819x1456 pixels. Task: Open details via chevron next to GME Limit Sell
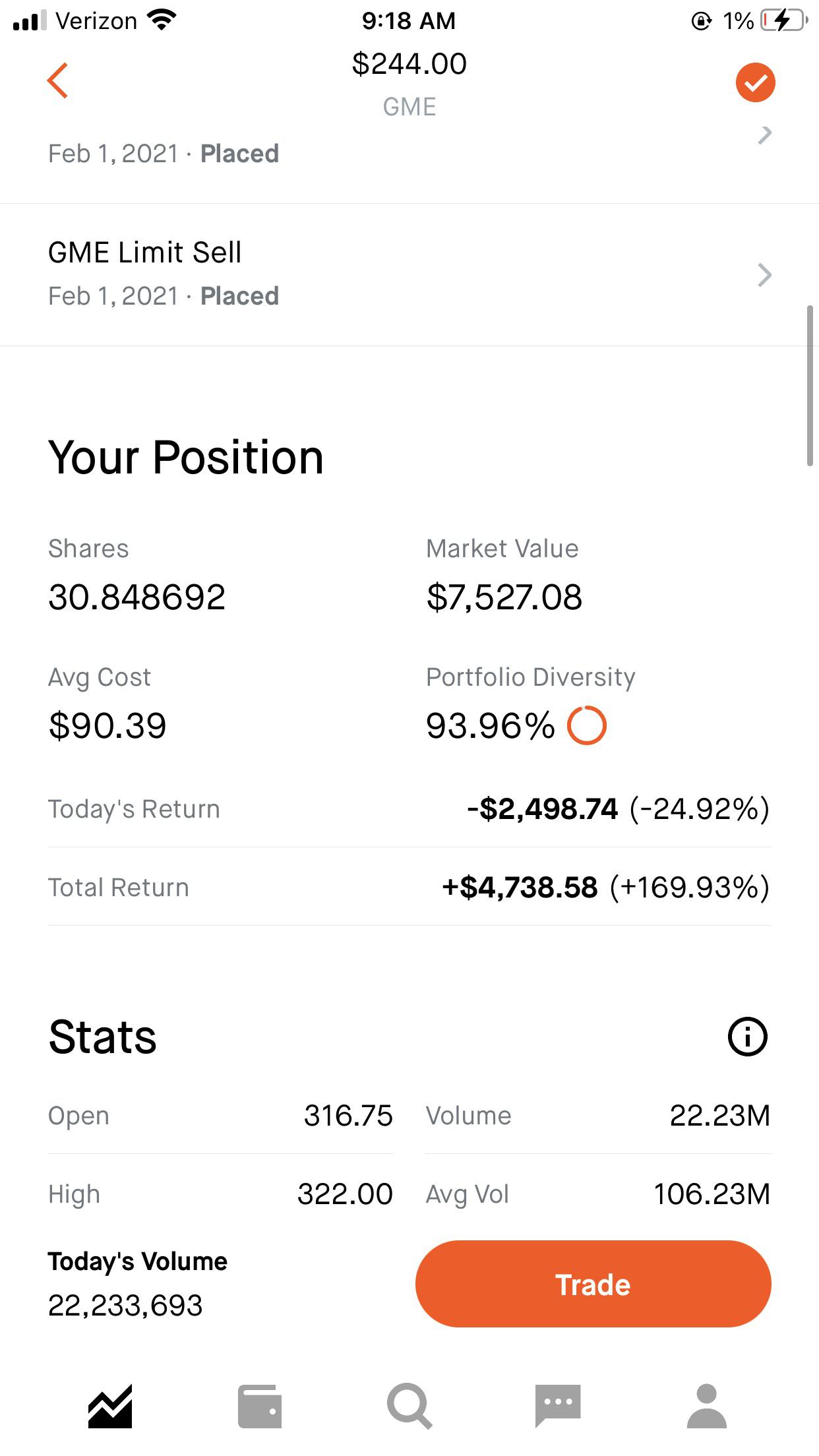coord(763,274)
